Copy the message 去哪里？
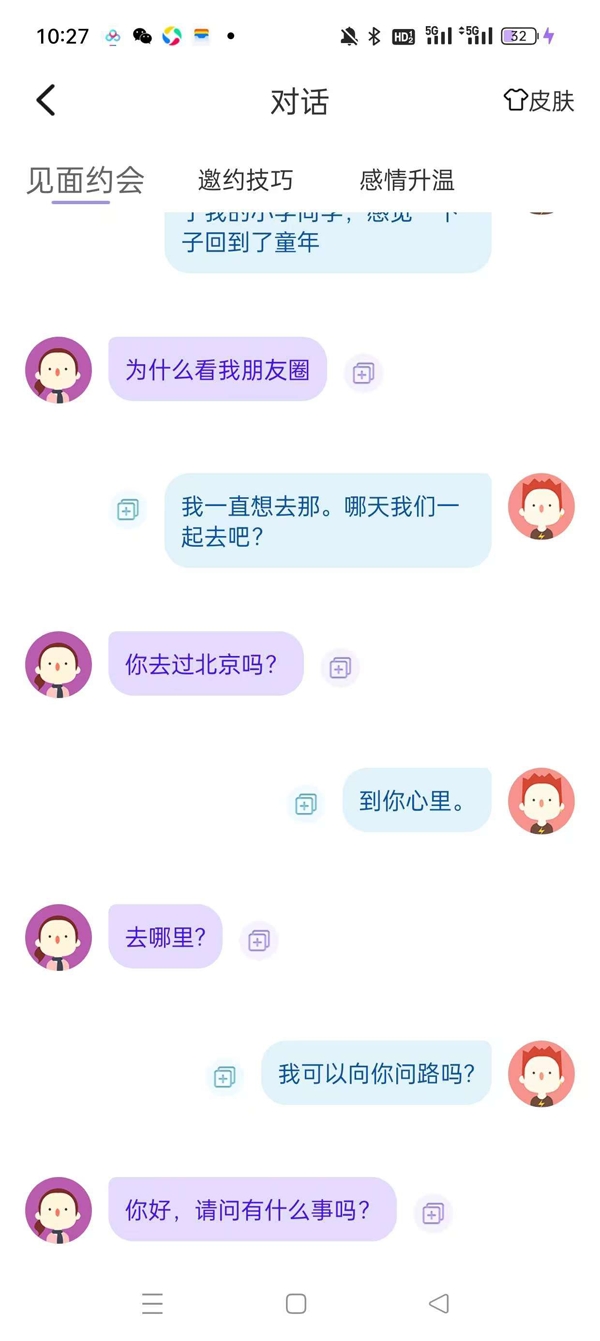The height and width of the screenshot is (1341, 600). pyautogui.click(x=259, y=940)
